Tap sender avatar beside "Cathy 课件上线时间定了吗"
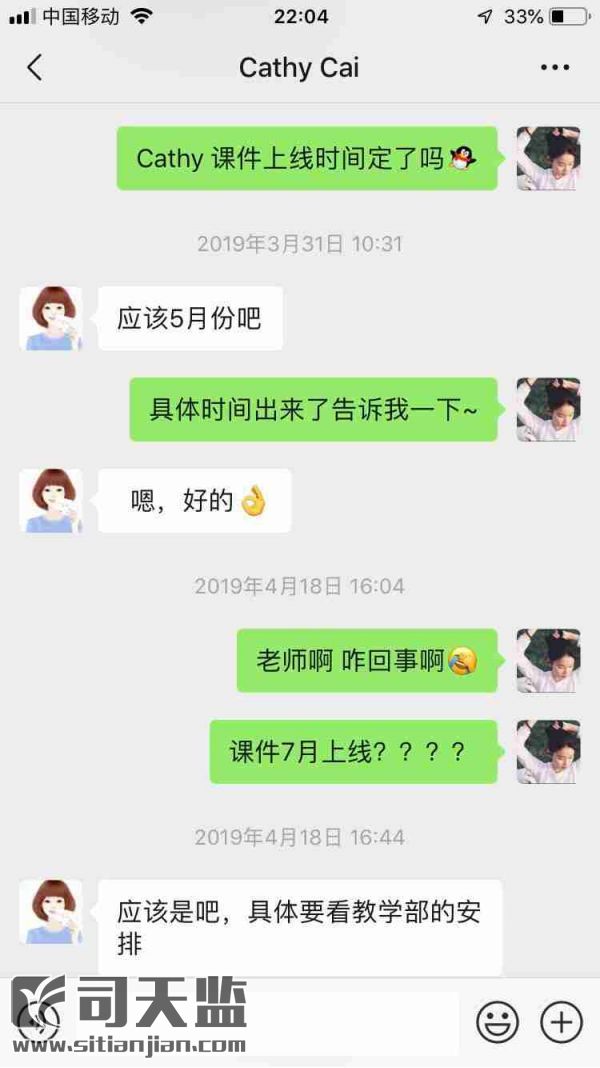The height and width of the screenshot is (1068, 600). [x=548, y=158]
